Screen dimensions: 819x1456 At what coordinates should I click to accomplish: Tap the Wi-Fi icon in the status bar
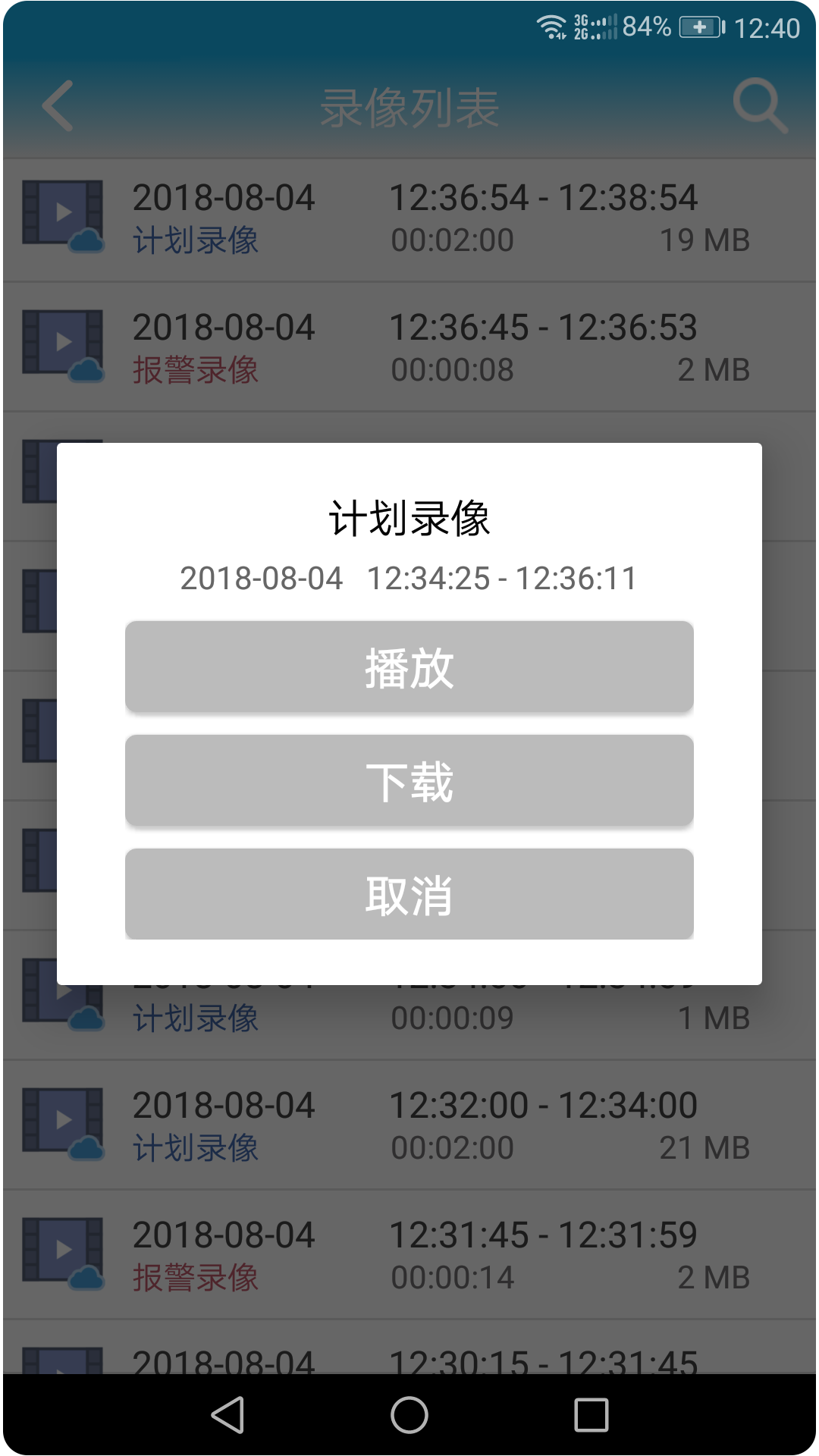pos(552,25)
